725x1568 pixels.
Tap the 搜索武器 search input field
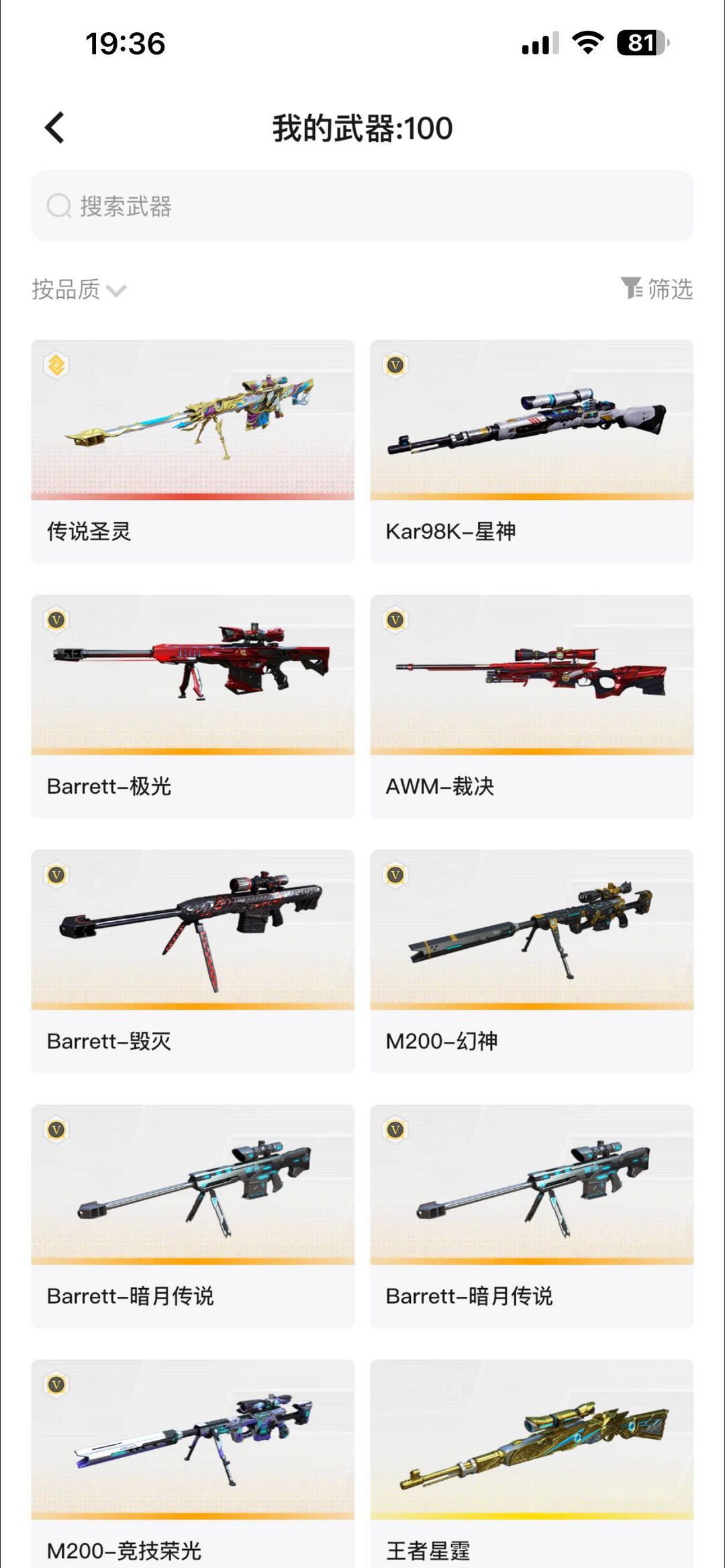point(362,206)
